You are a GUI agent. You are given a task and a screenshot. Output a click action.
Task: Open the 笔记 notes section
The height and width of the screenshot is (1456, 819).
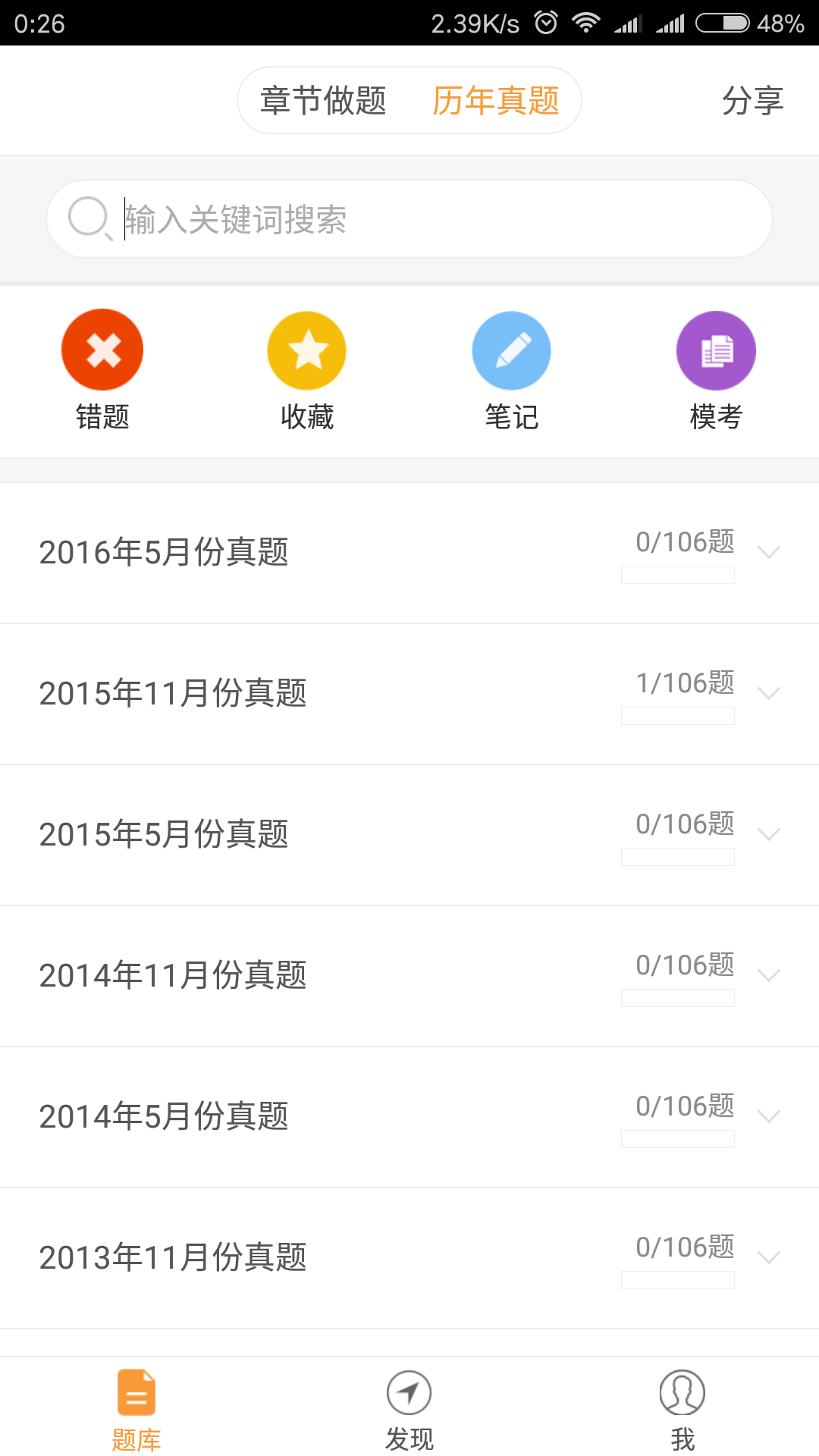(x=512, y=370)
